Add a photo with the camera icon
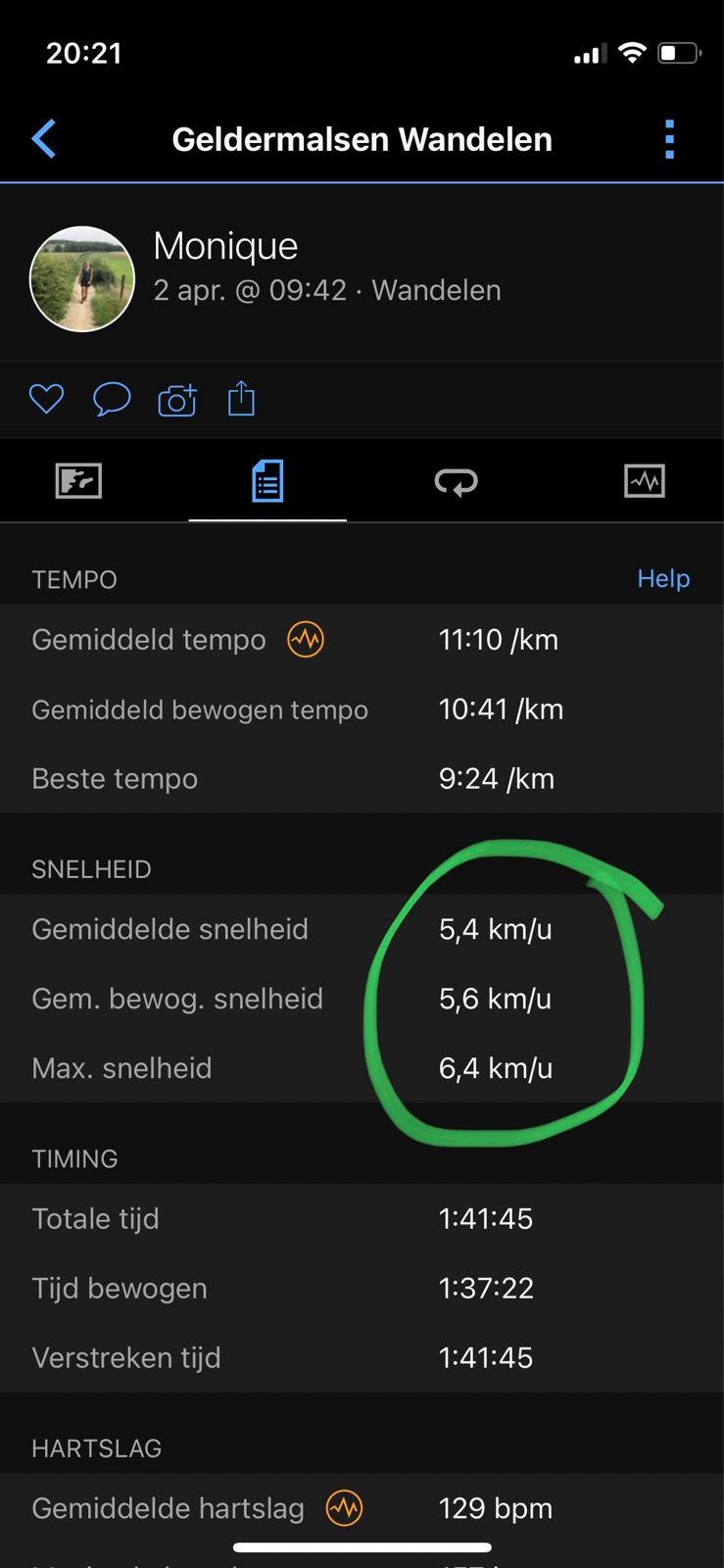This screenshot has height=1568, width=724. click(x=177, y=400)
